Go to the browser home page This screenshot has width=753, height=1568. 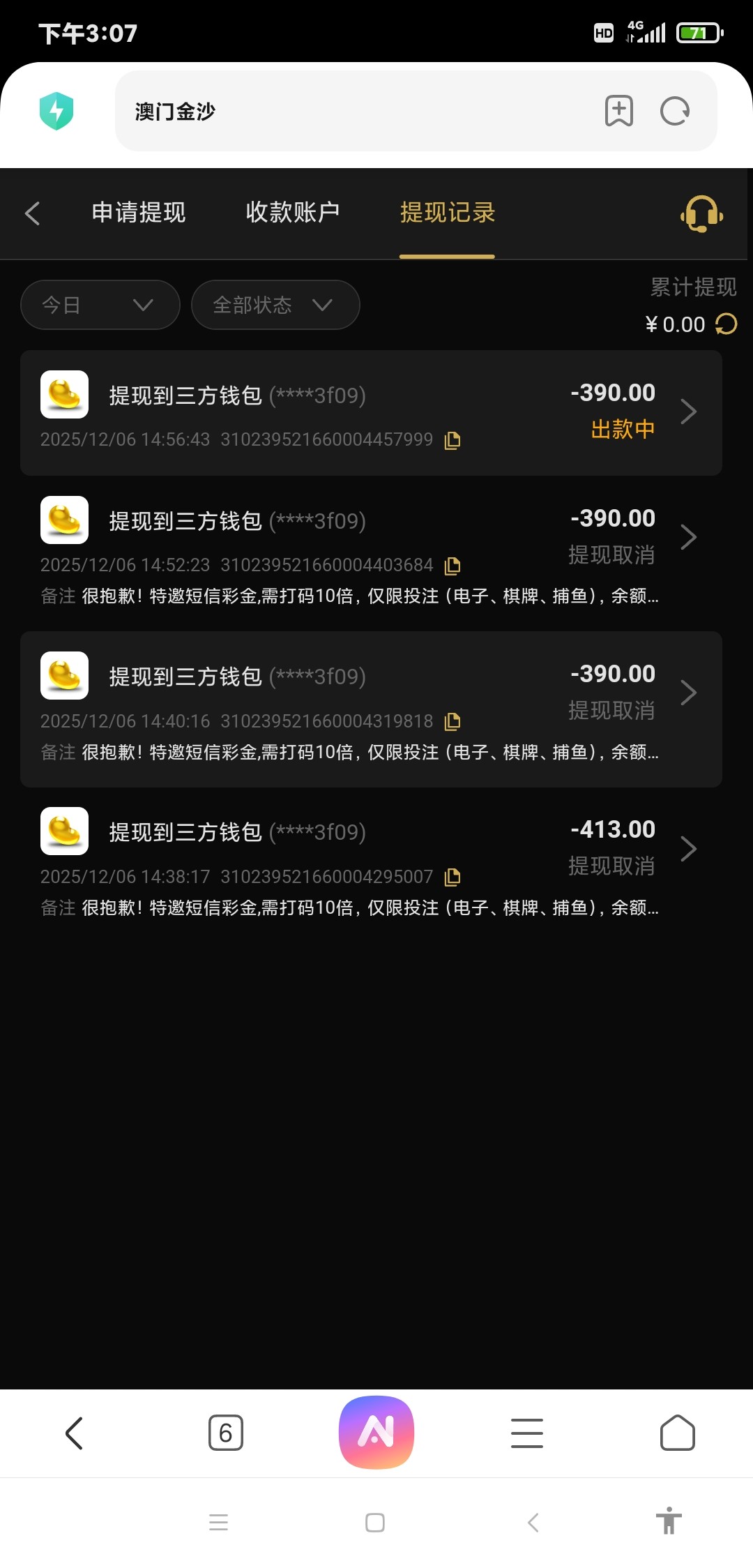click(677, 1433)
